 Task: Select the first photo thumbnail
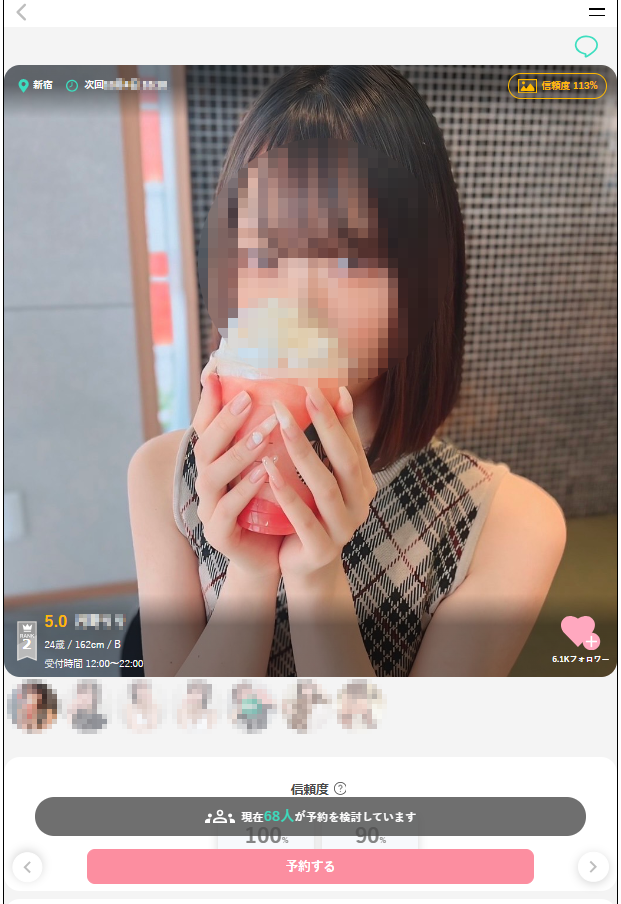click(33, 706)
